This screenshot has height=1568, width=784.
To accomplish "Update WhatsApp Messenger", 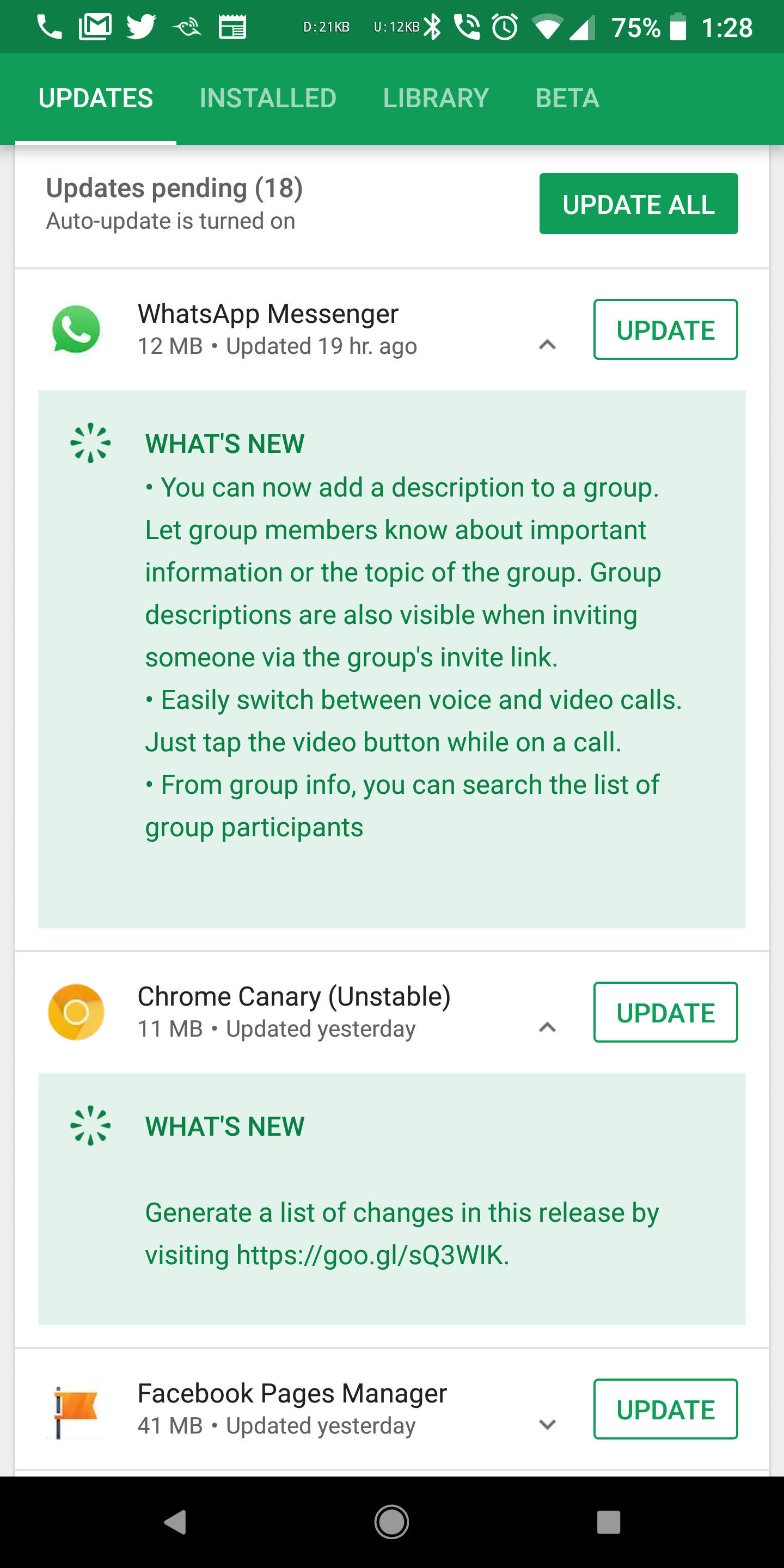I will pos(665,329).
